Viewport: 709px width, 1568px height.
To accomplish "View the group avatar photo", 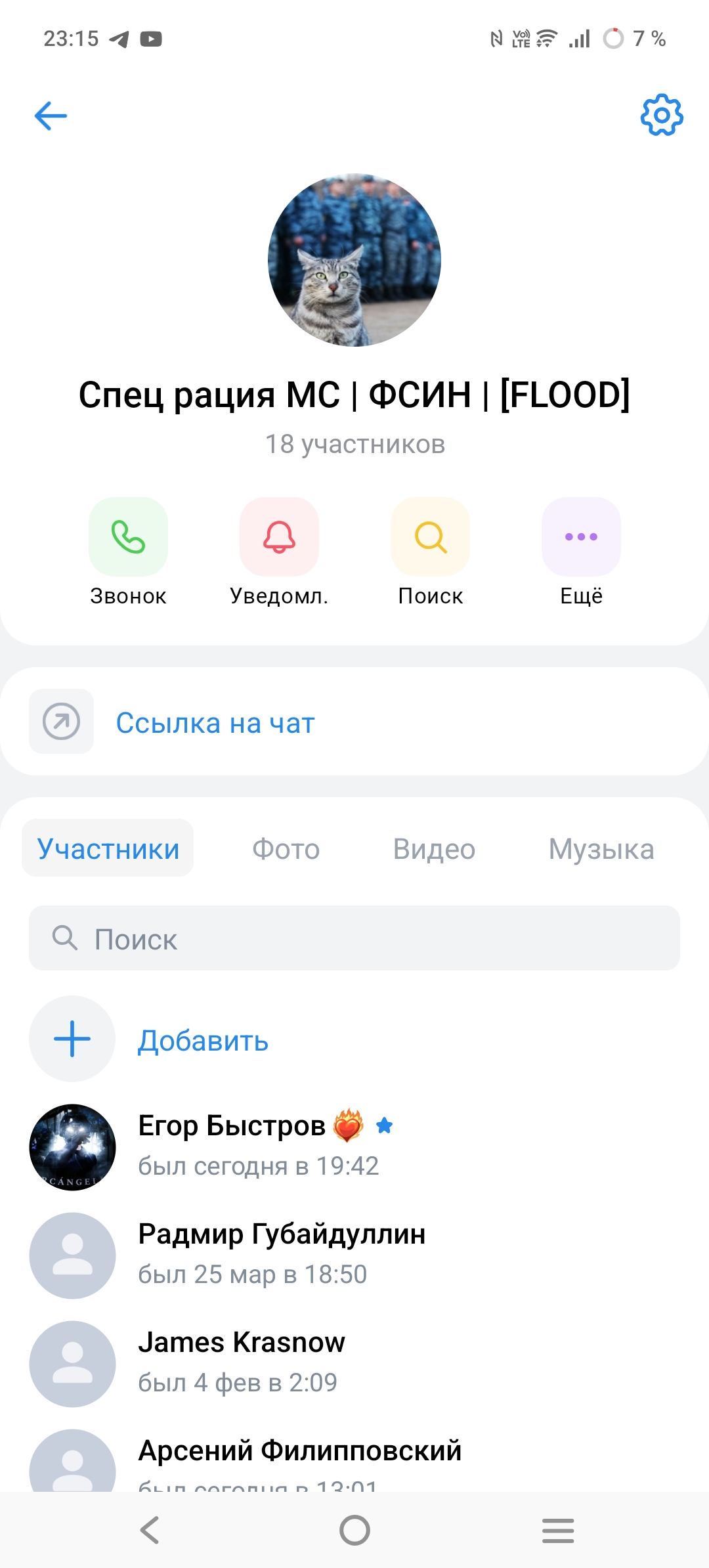I will pyautogui.click(x=354, y=260).
